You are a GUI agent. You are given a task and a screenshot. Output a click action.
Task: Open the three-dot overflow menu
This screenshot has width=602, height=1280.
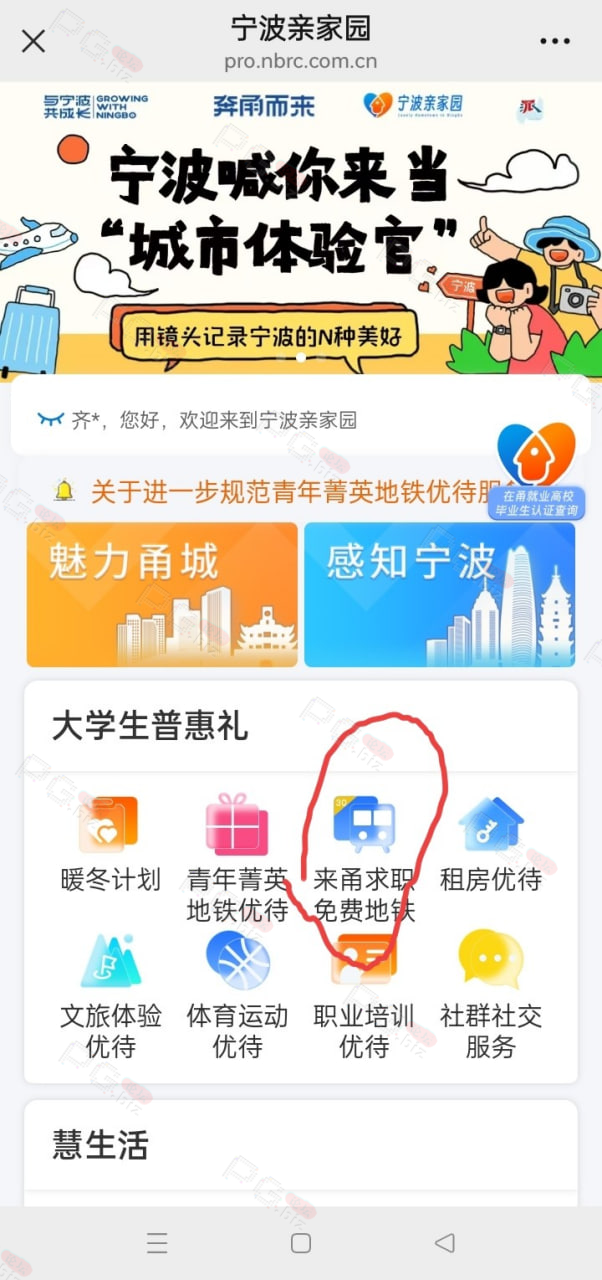click(x=555, y=41)
